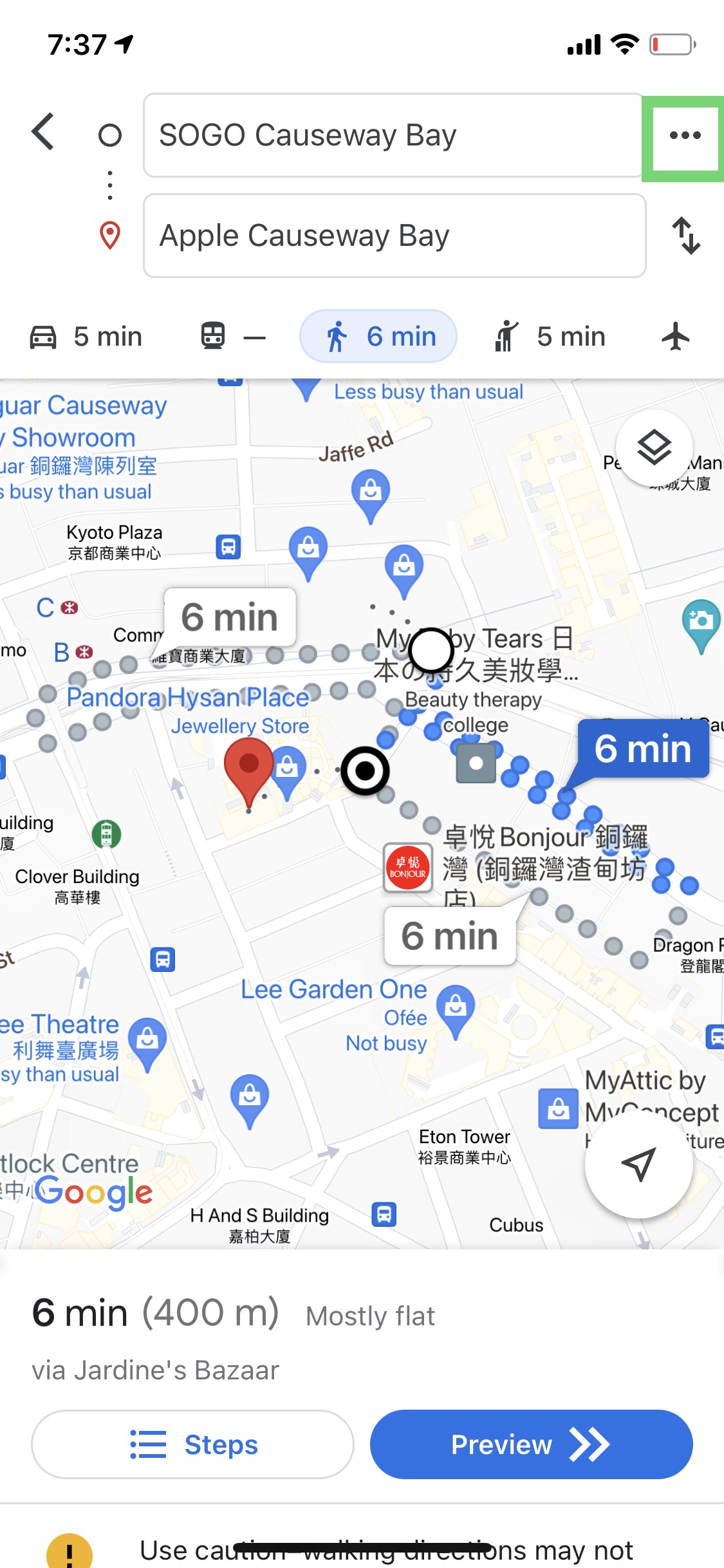Edit the SOGO Causeway Bay starting point
Image resolution: width=724 pixels, height=1568 pixels.
click(x=393, y=136)
